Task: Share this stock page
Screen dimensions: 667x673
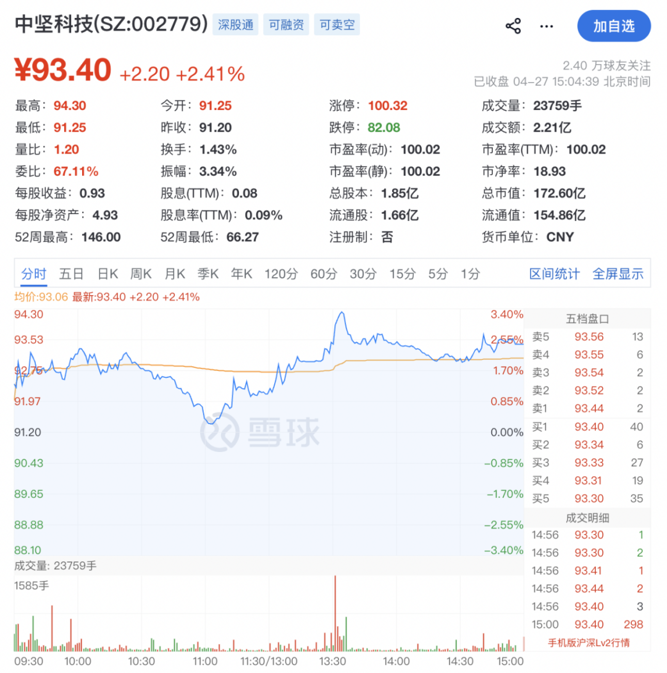Action: (513, 26)
